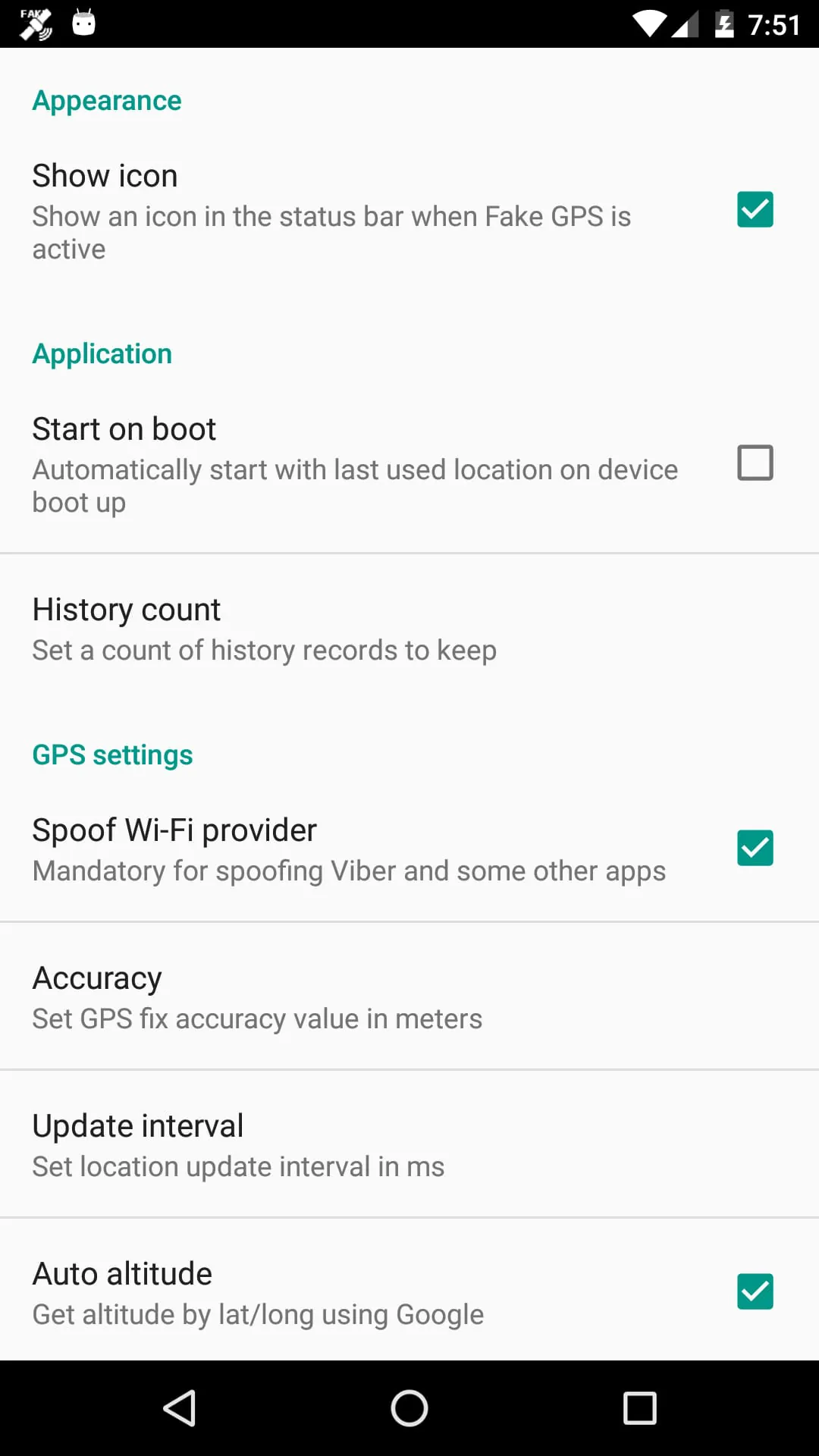Select the Start on boot description text

(354, 485)
